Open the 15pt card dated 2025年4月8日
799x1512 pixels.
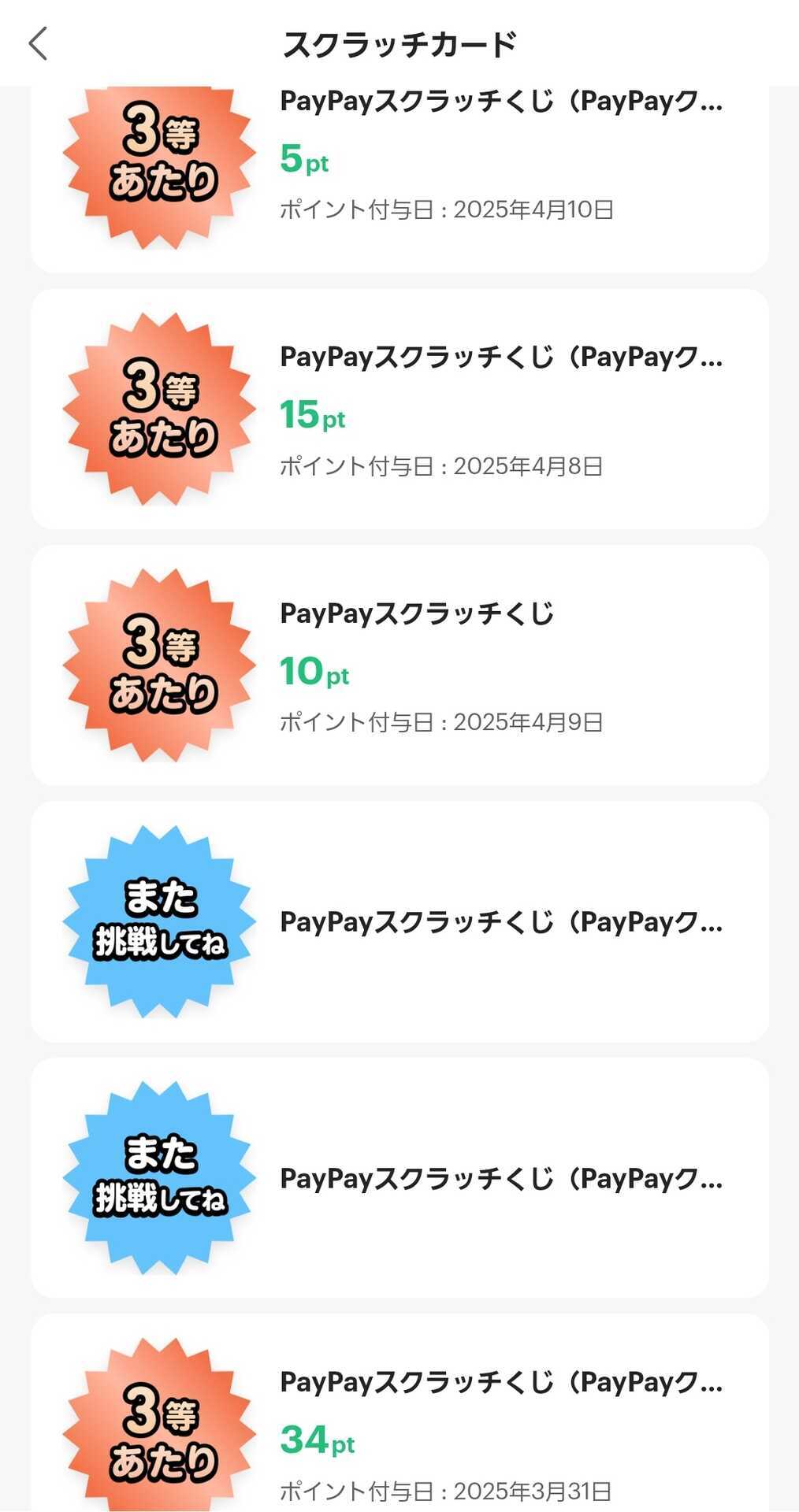point(399,409)
